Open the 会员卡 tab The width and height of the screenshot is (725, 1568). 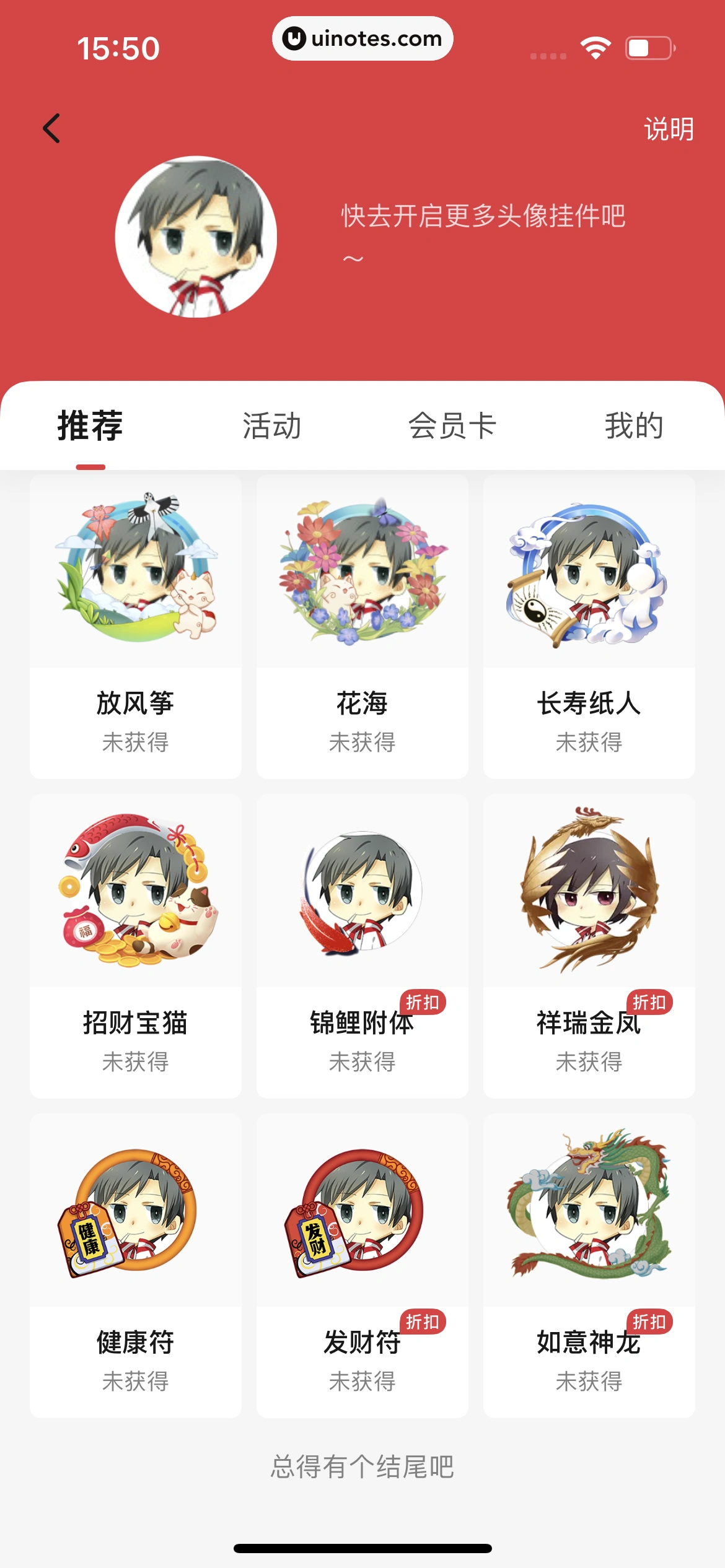(x=453, y=425)
